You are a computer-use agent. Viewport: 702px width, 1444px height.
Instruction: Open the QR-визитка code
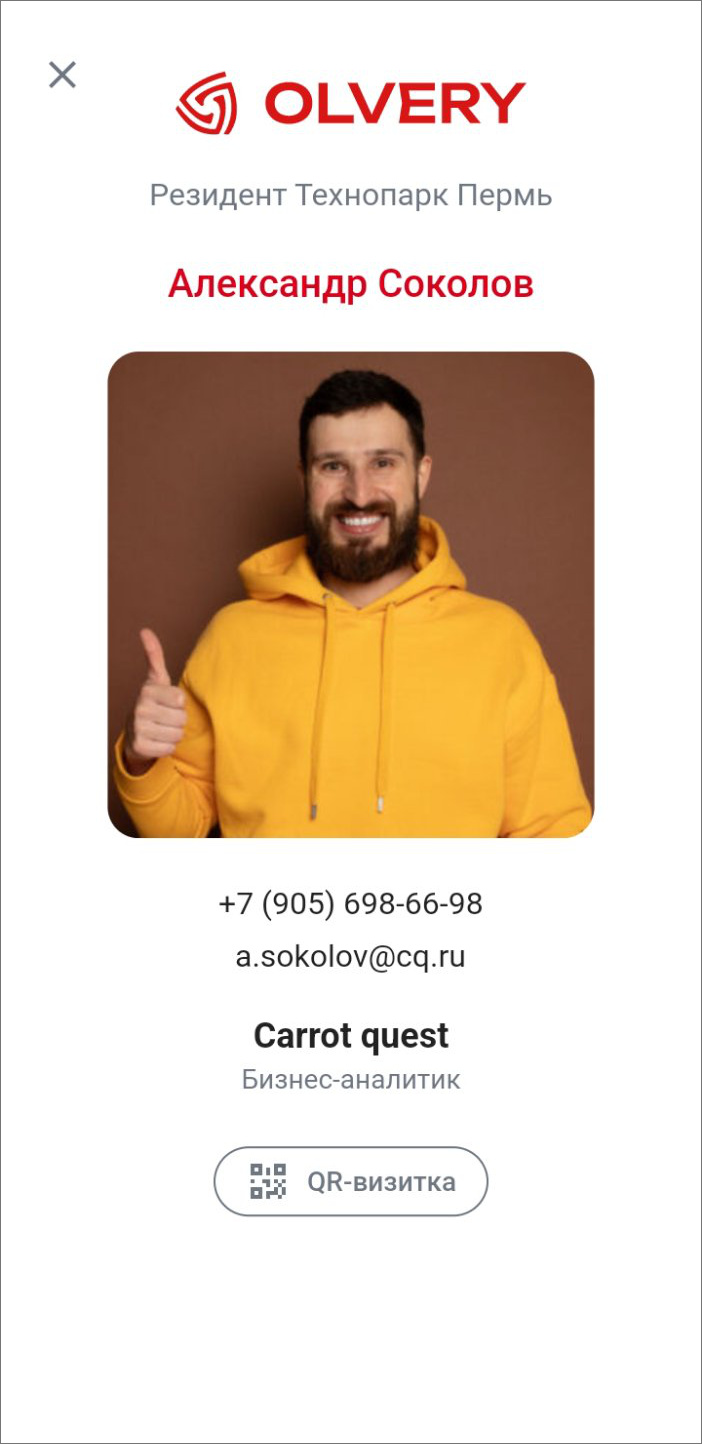(x=351, y=1181)
